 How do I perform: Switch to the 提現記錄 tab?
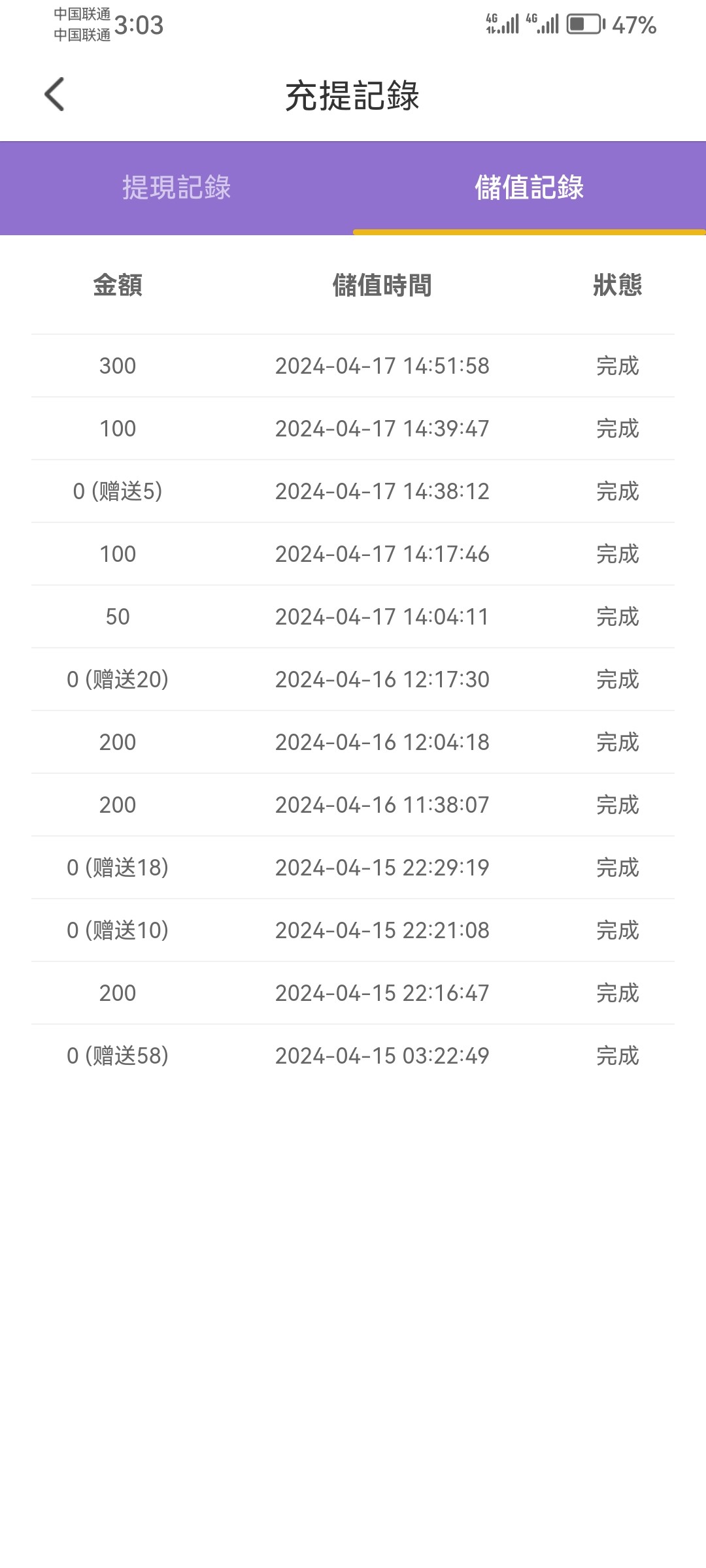coord(175,188)
